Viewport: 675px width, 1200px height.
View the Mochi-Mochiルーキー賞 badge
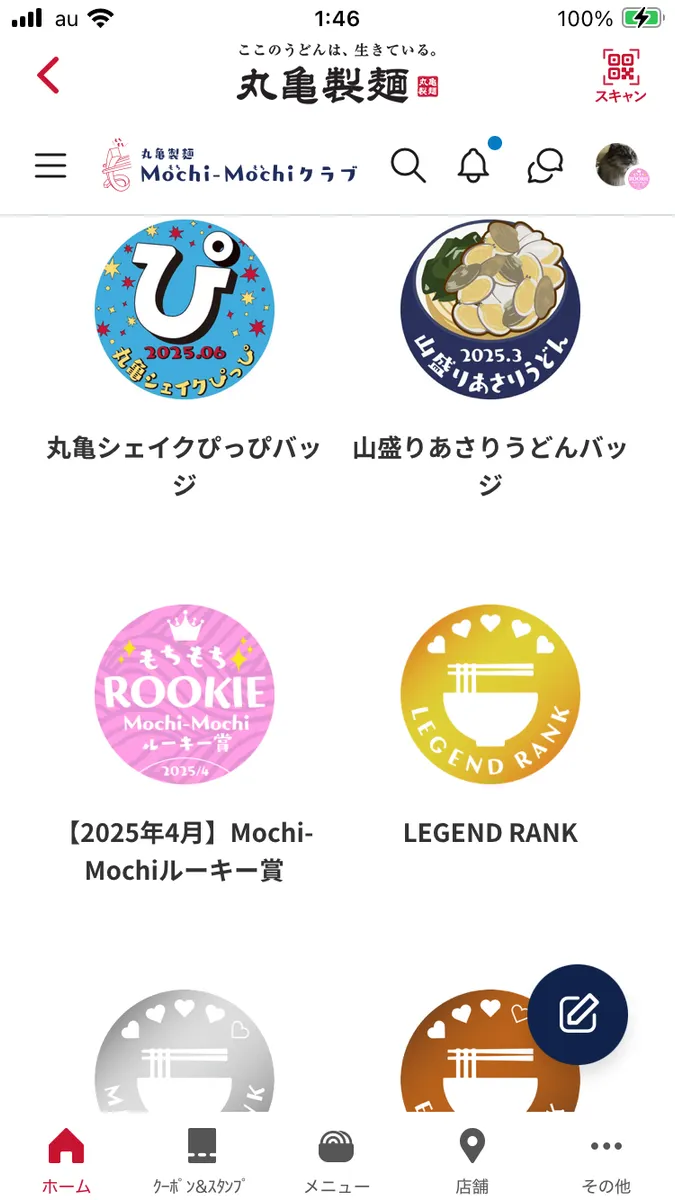click(184, 693)
